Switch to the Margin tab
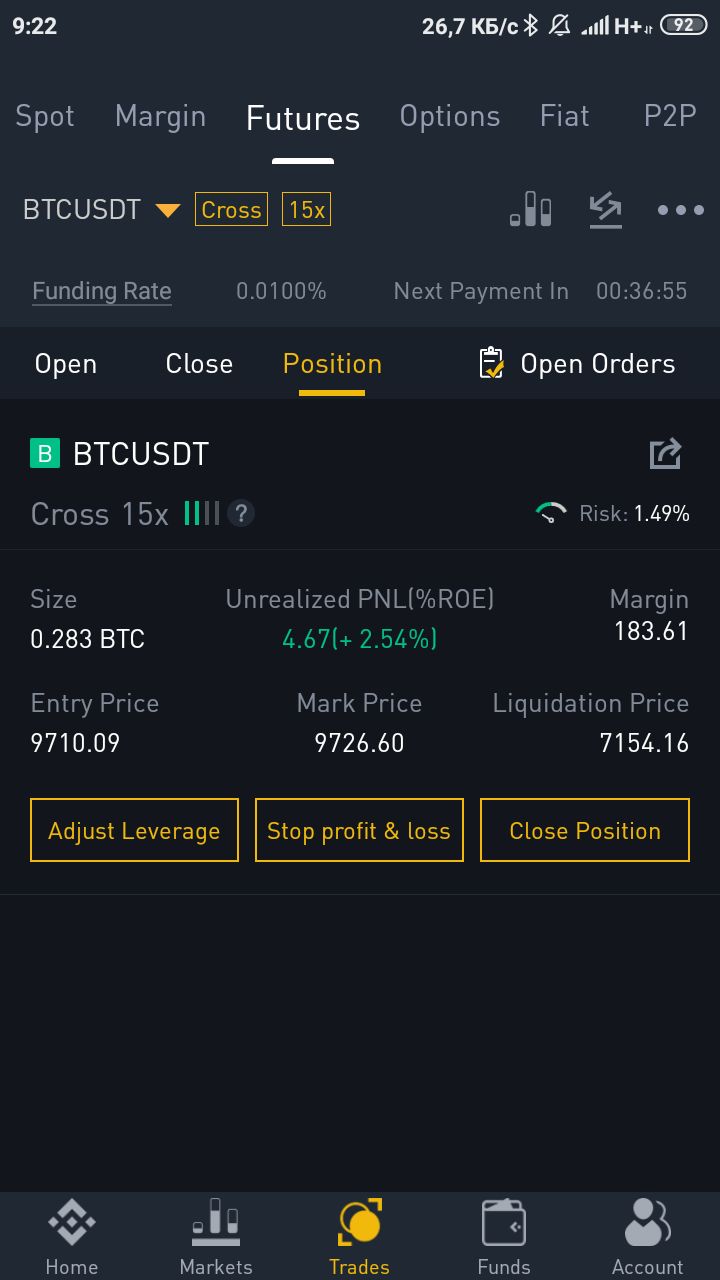This screenshot has width=720, height=1280. [160, 116]
